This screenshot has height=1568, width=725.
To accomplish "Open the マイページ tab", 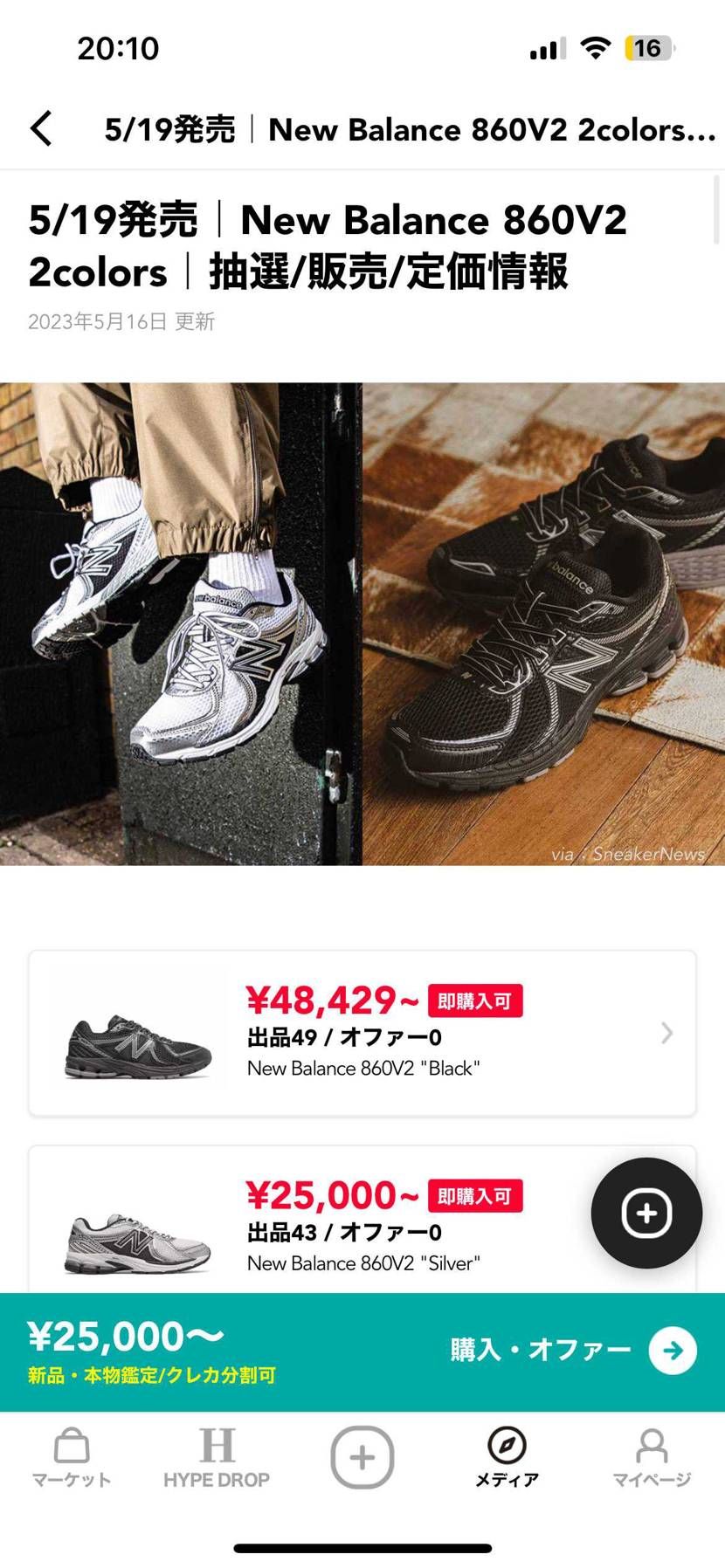I will pyautogui.click(x=652, y=1457).
